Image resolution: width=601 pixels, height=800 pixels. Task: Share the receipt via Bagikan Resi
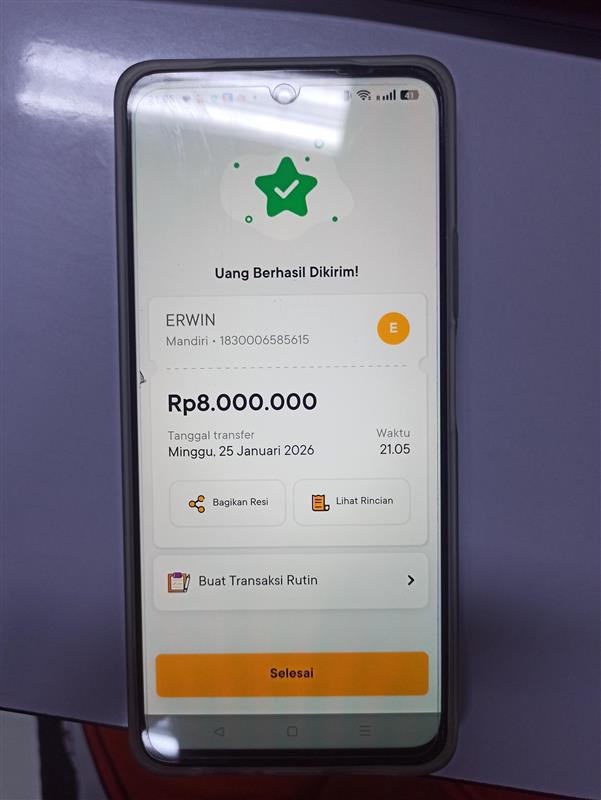click(x=227, y=503)
